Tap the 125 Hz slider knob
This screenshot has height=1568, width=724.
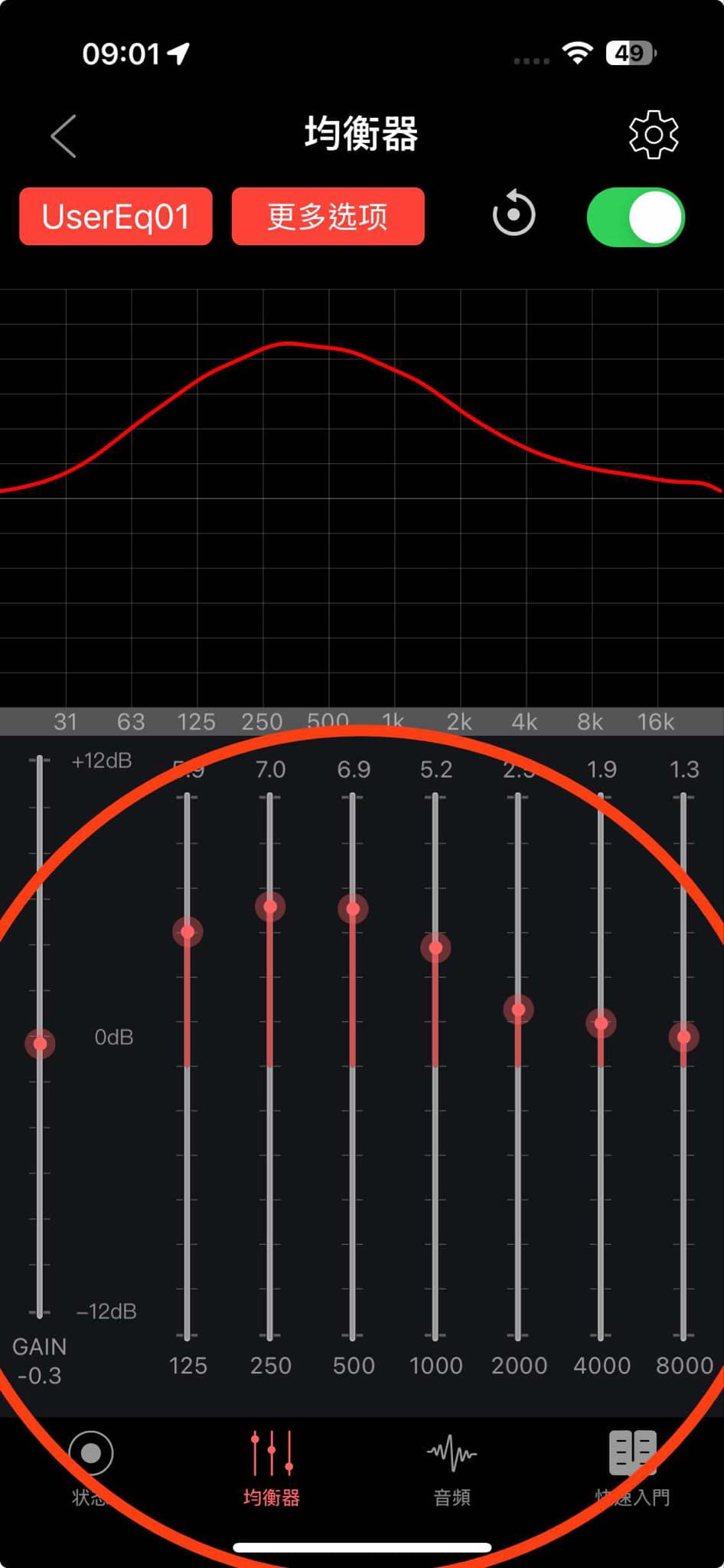point(188,932)
